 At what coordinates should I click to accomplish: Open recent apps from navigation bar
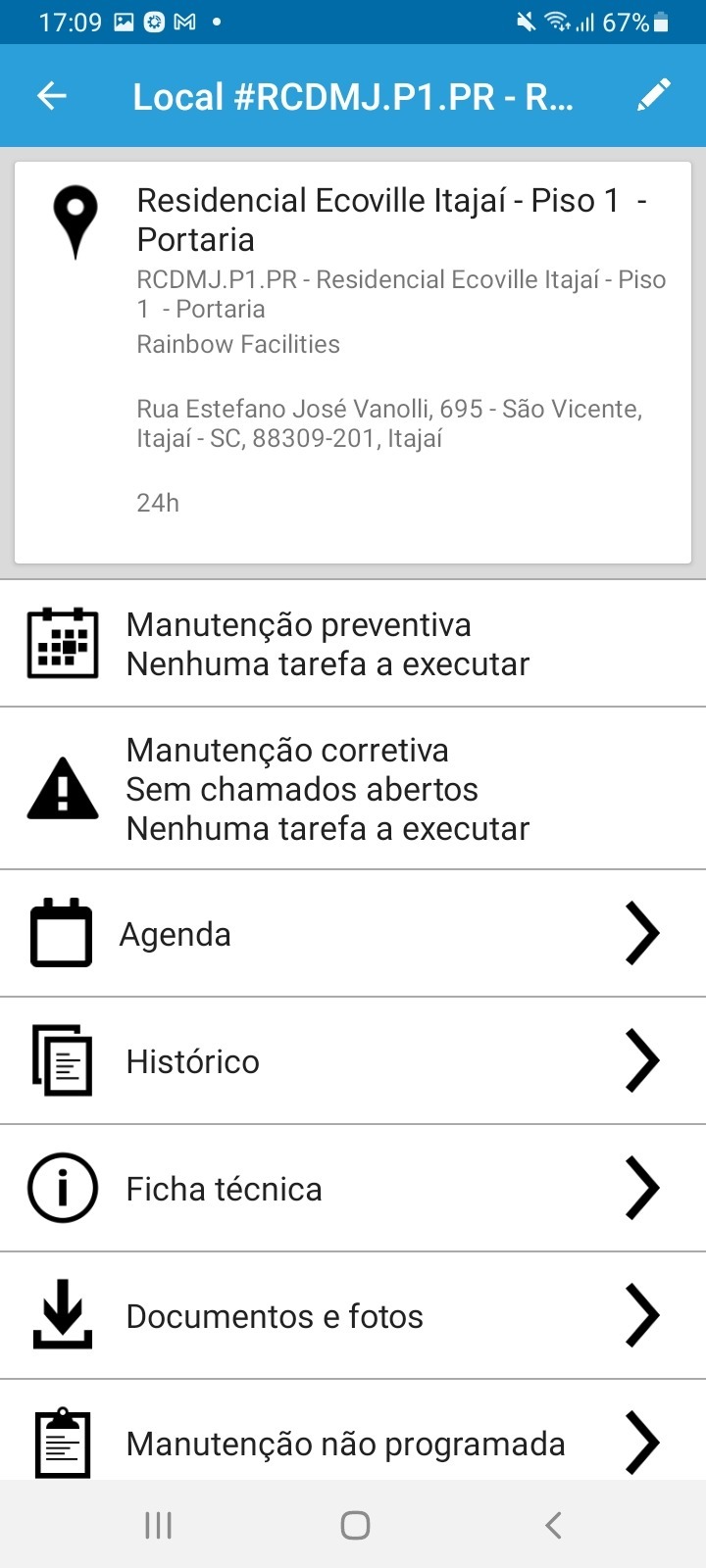(158, 1525)
